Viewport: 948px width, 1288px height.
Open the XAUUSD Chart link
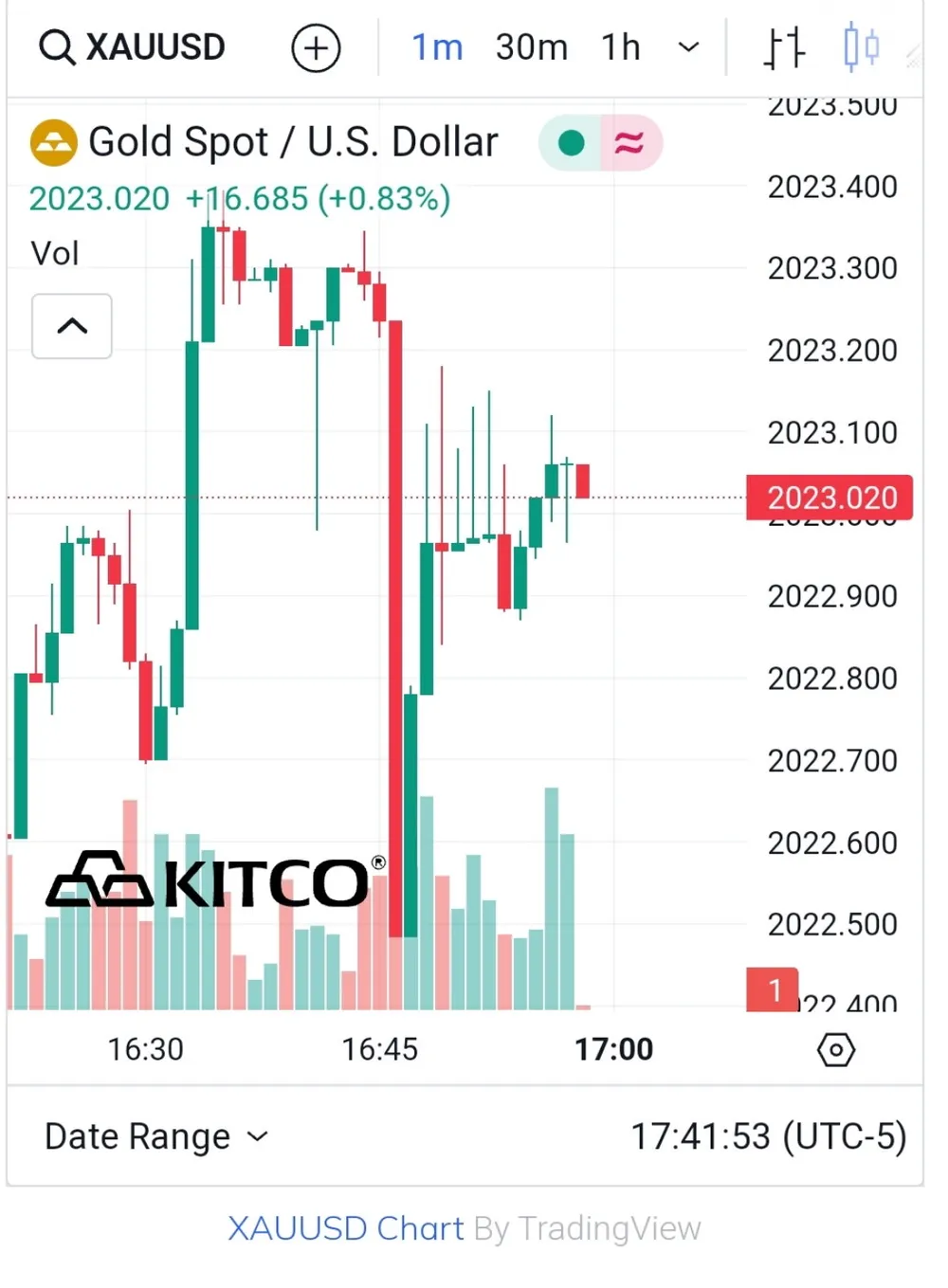[345, 1227]
